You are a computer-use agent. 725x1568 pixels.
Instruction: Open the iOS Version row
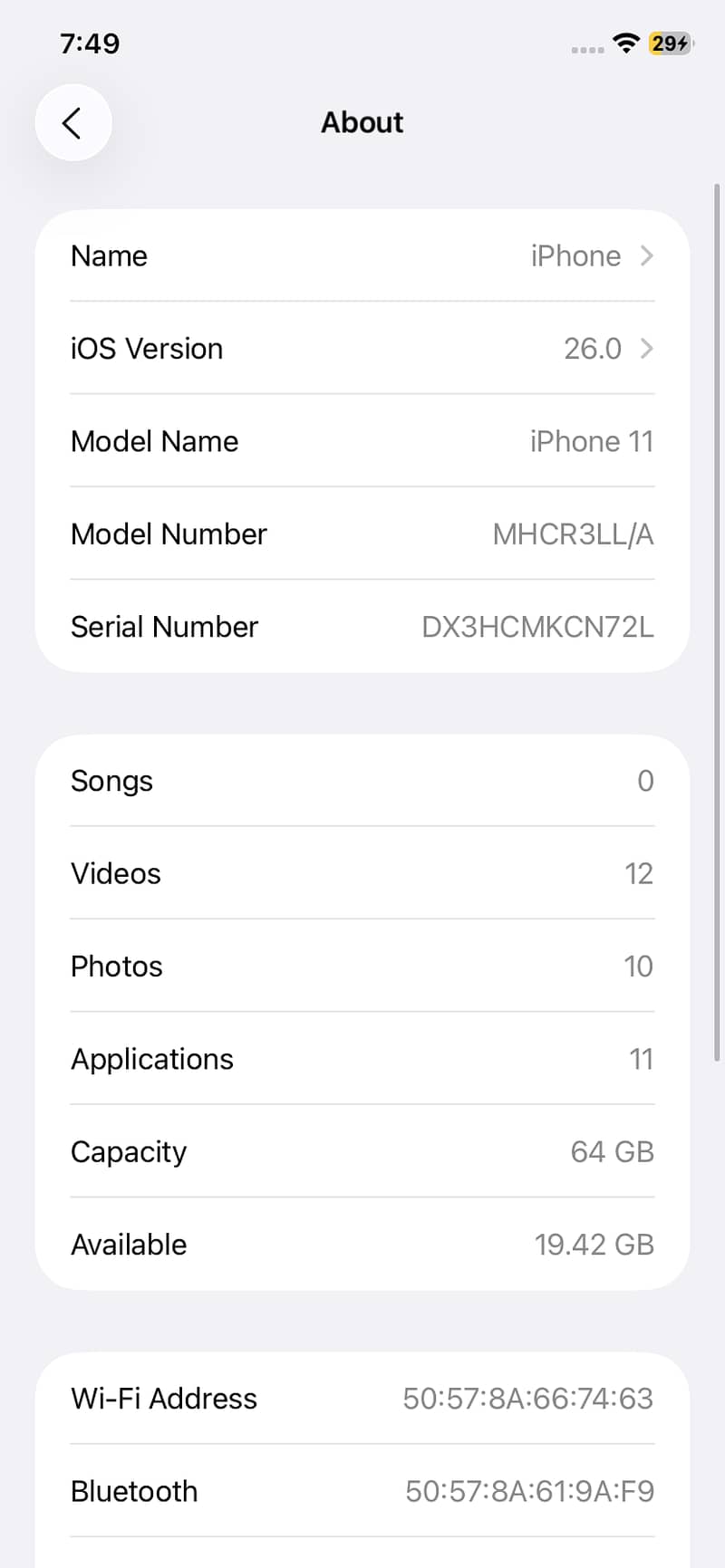362,349
